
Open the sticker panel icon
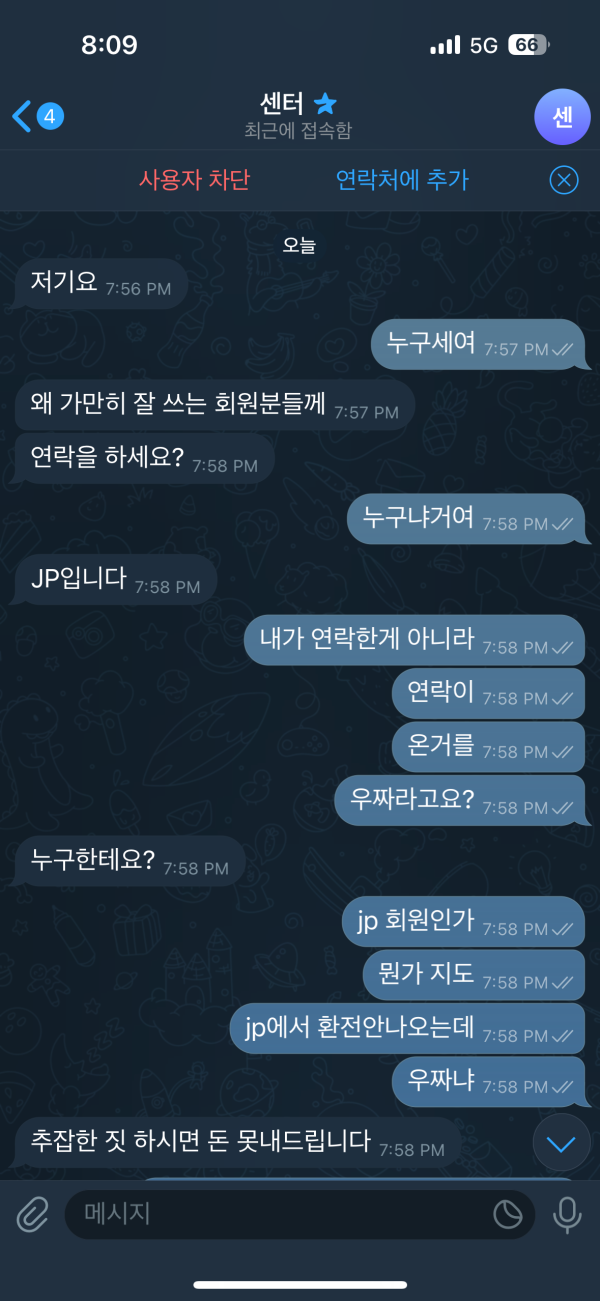[x=508, y=1214]
